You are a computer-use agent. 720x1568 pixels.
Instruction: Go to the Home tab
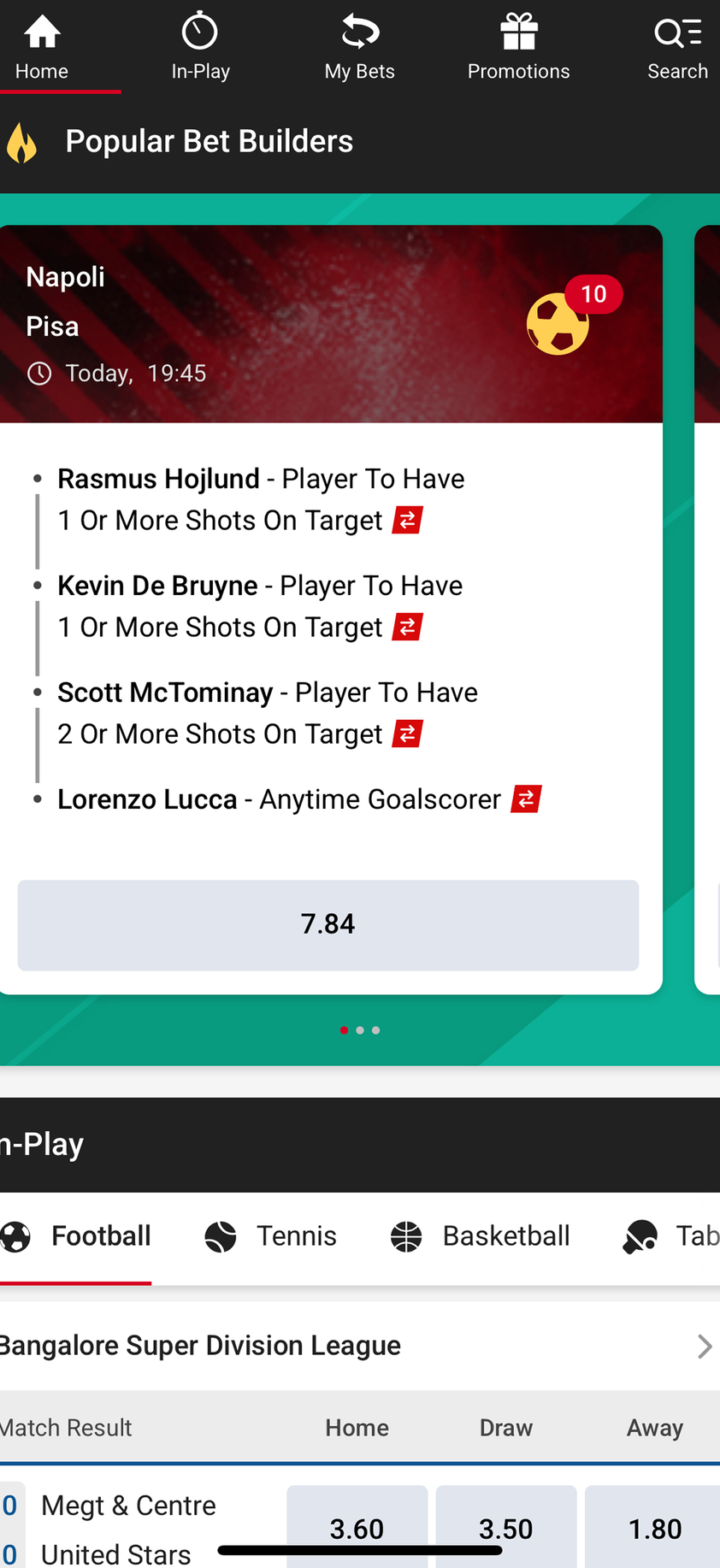coord(42,47)
